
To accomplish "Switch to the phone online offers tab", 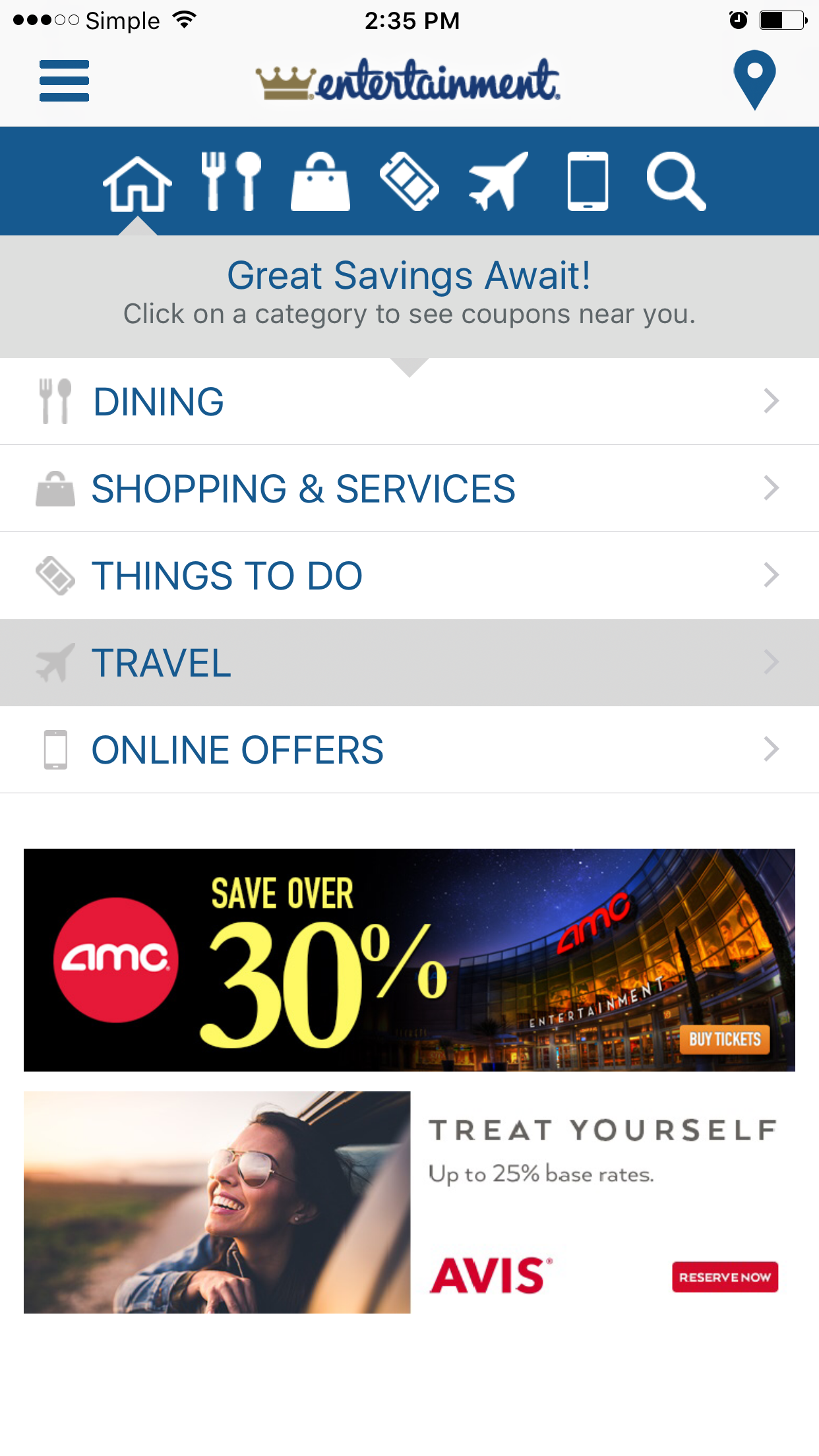I will tap(588, 181).
